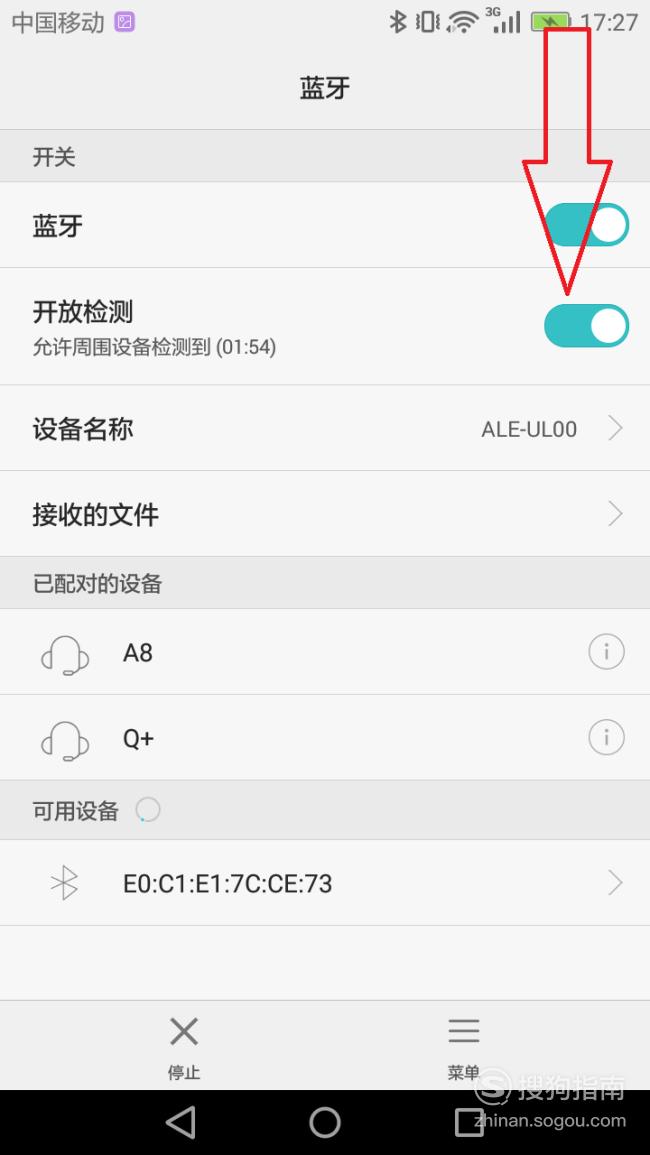This screenshot has width=650, height=1155.
Task: Turn off the 蓝牙 Bluetooth switch
Action: pos(587,225)
